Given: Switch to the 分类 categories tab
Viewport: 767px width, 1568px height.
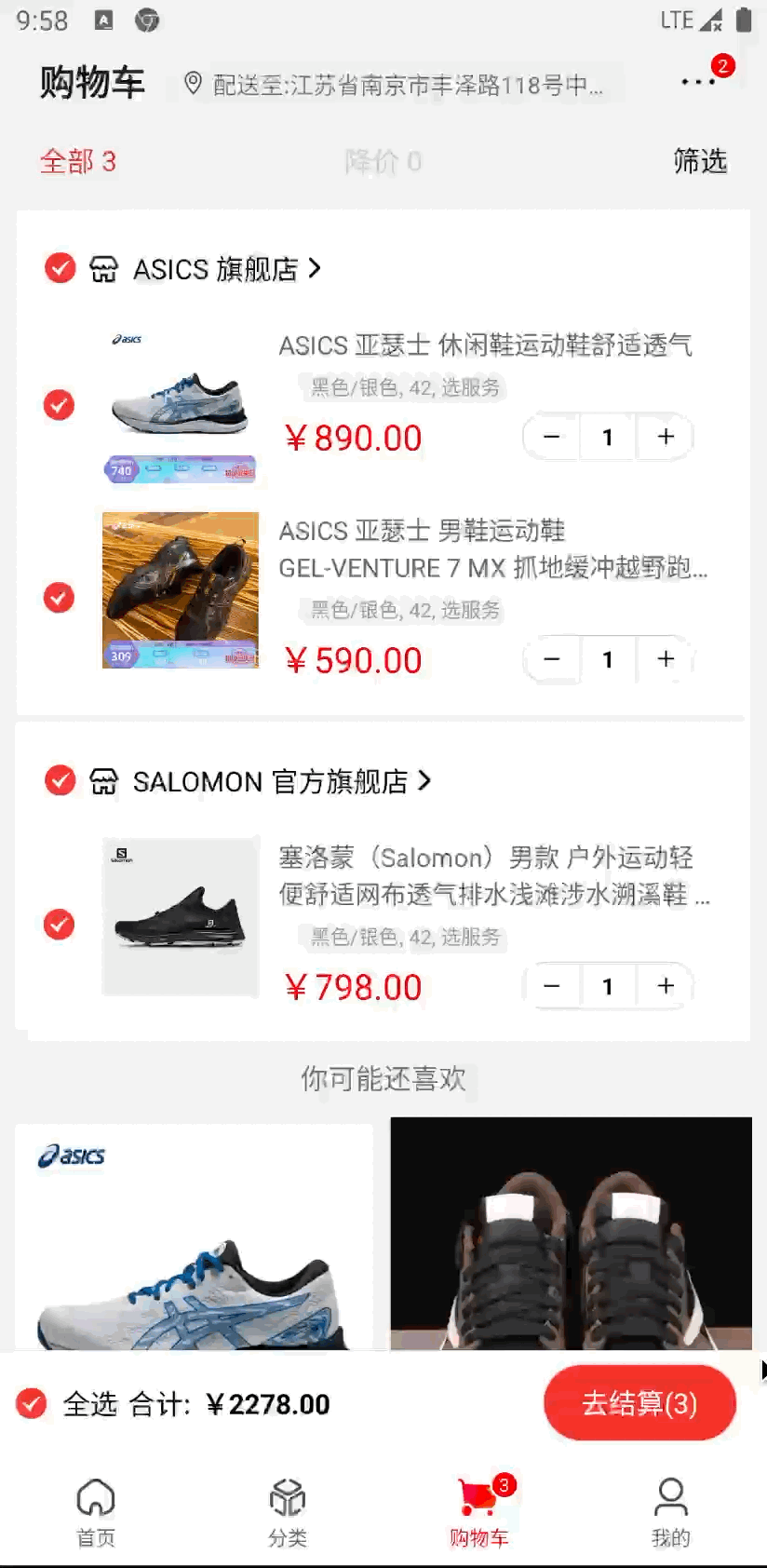Looking at the screenshot, I should click(x=288, y=1511).
